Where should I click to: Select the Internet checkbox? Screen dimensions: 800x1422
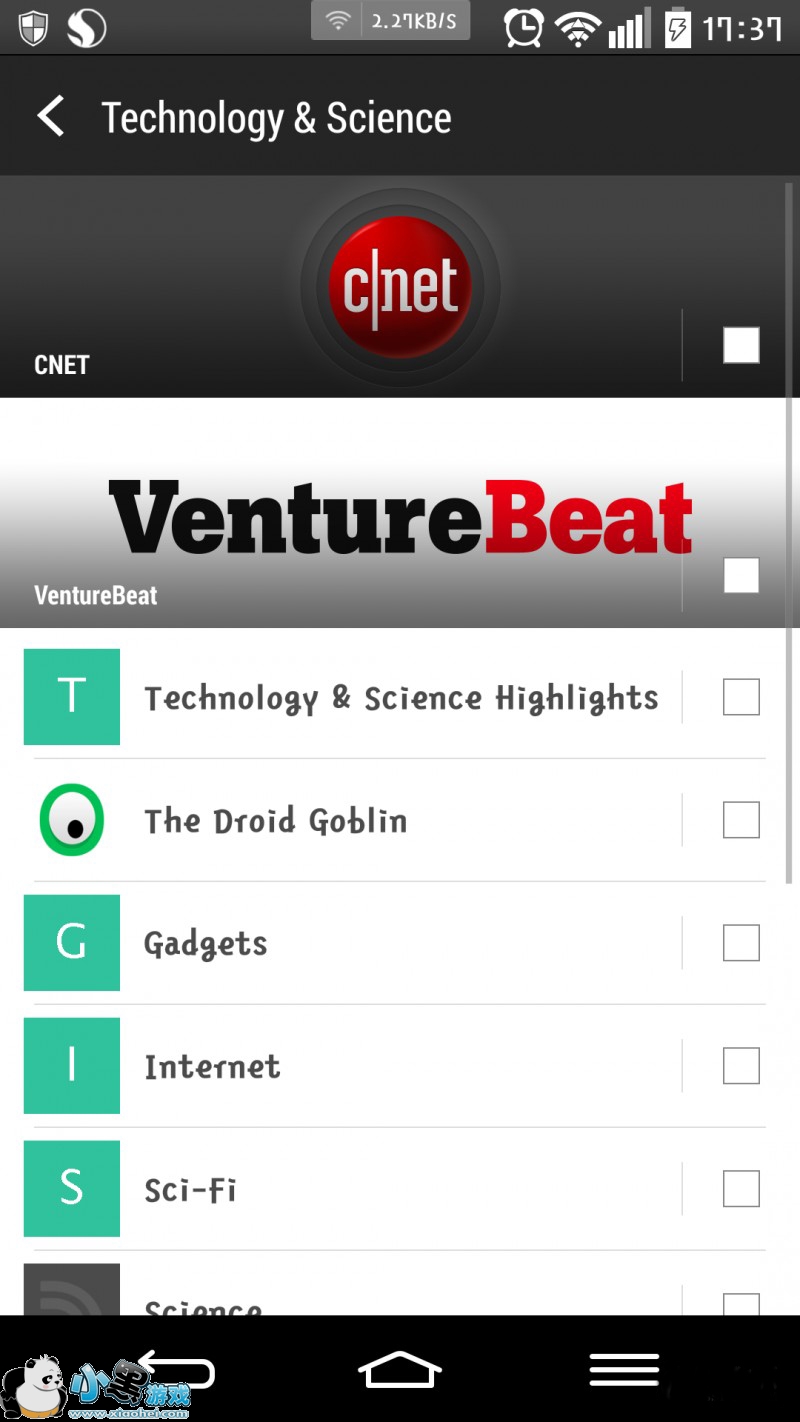click(x=741, y=1066)
